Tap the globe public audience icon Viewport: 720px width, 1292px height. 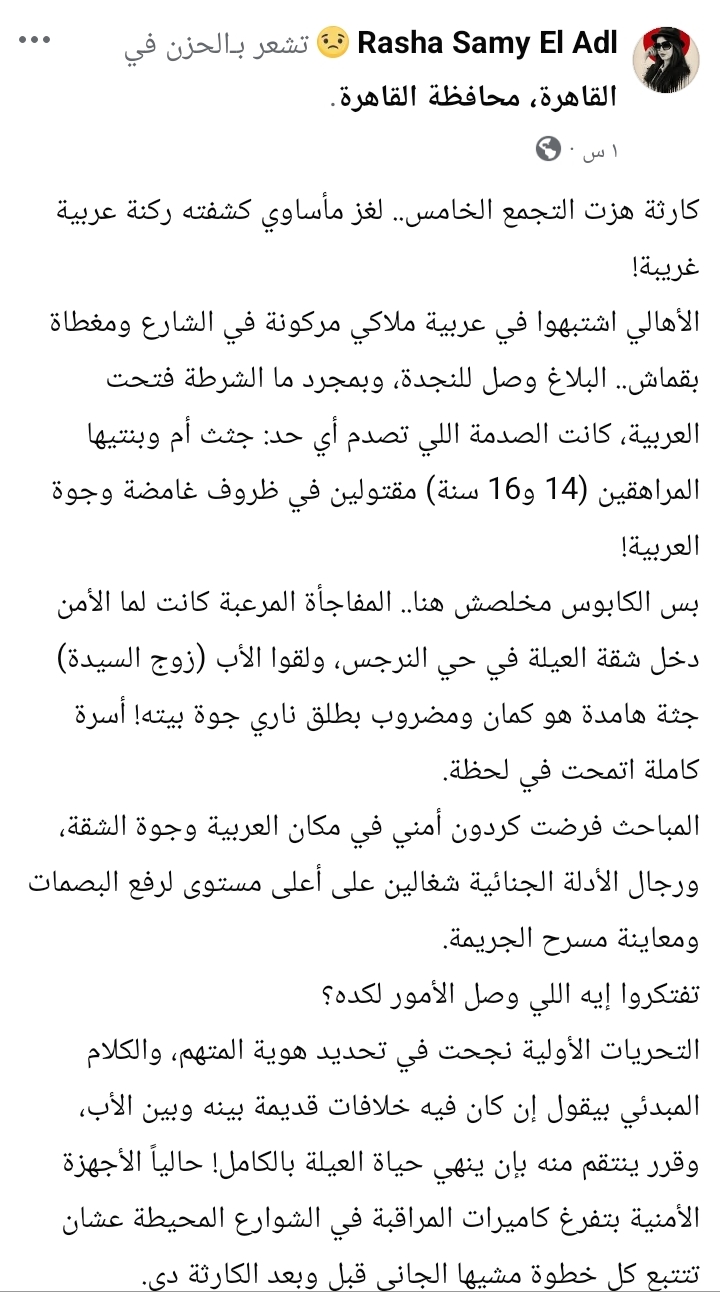tap(547, 150)
